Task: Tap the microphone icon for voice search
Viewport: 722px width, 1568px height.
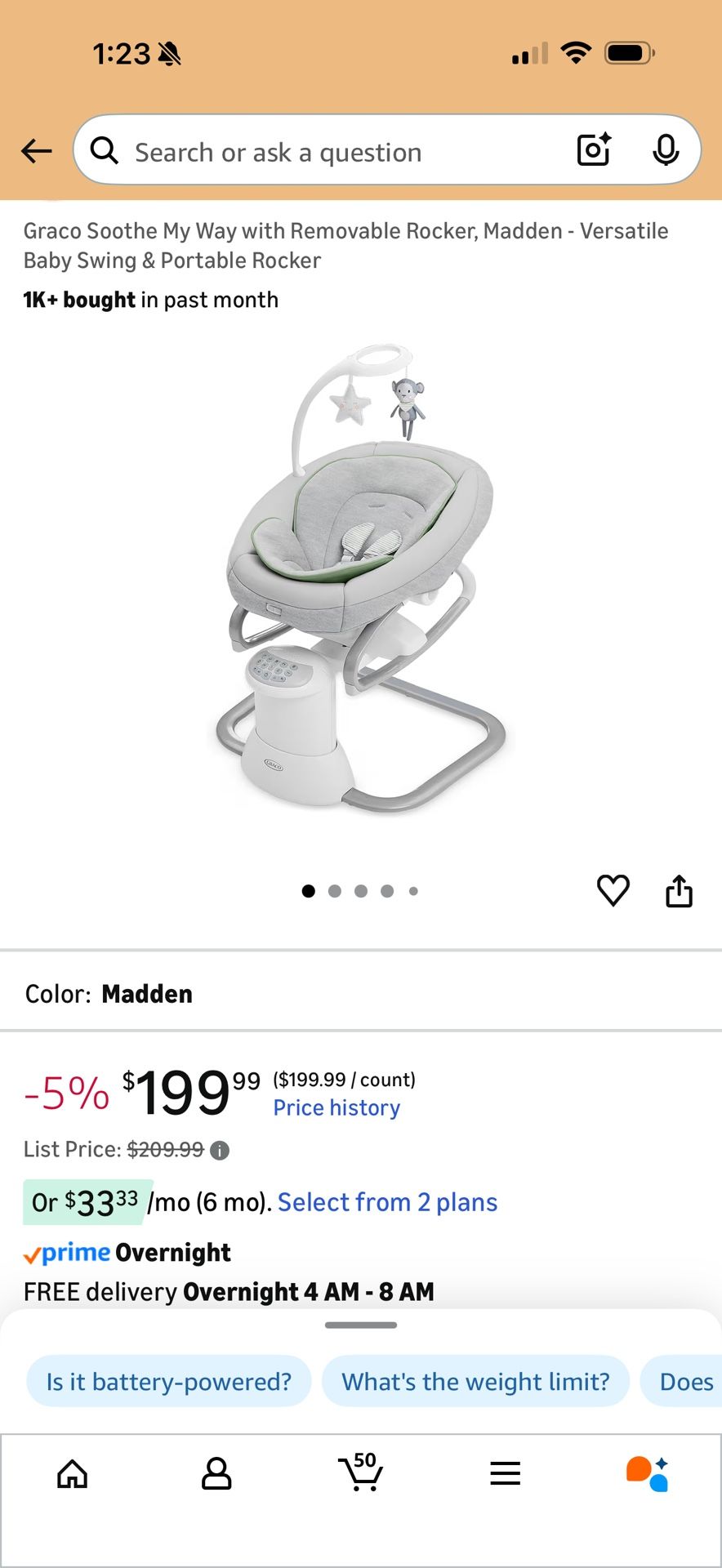Action: pyautogui.click(x=666, y=150)
